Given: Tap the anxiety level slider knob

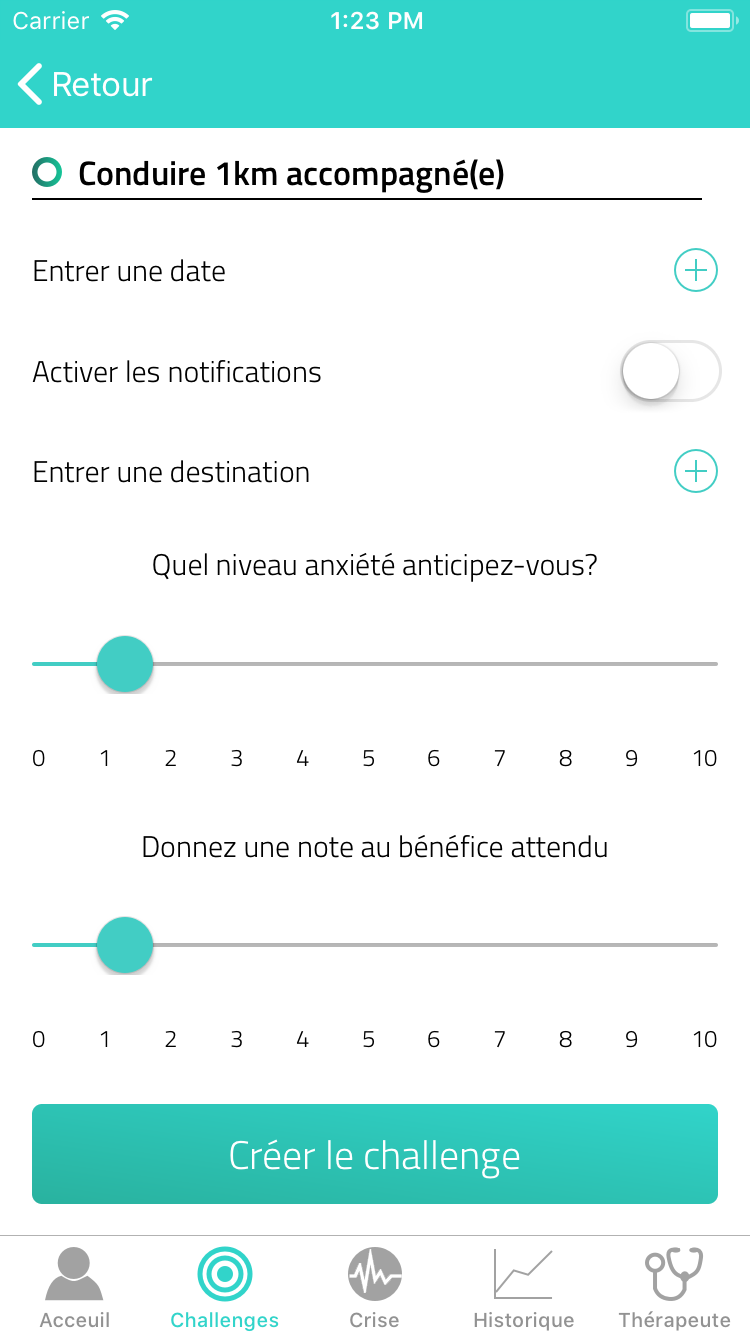Looking at the screenshot, I should click(125, 664).
